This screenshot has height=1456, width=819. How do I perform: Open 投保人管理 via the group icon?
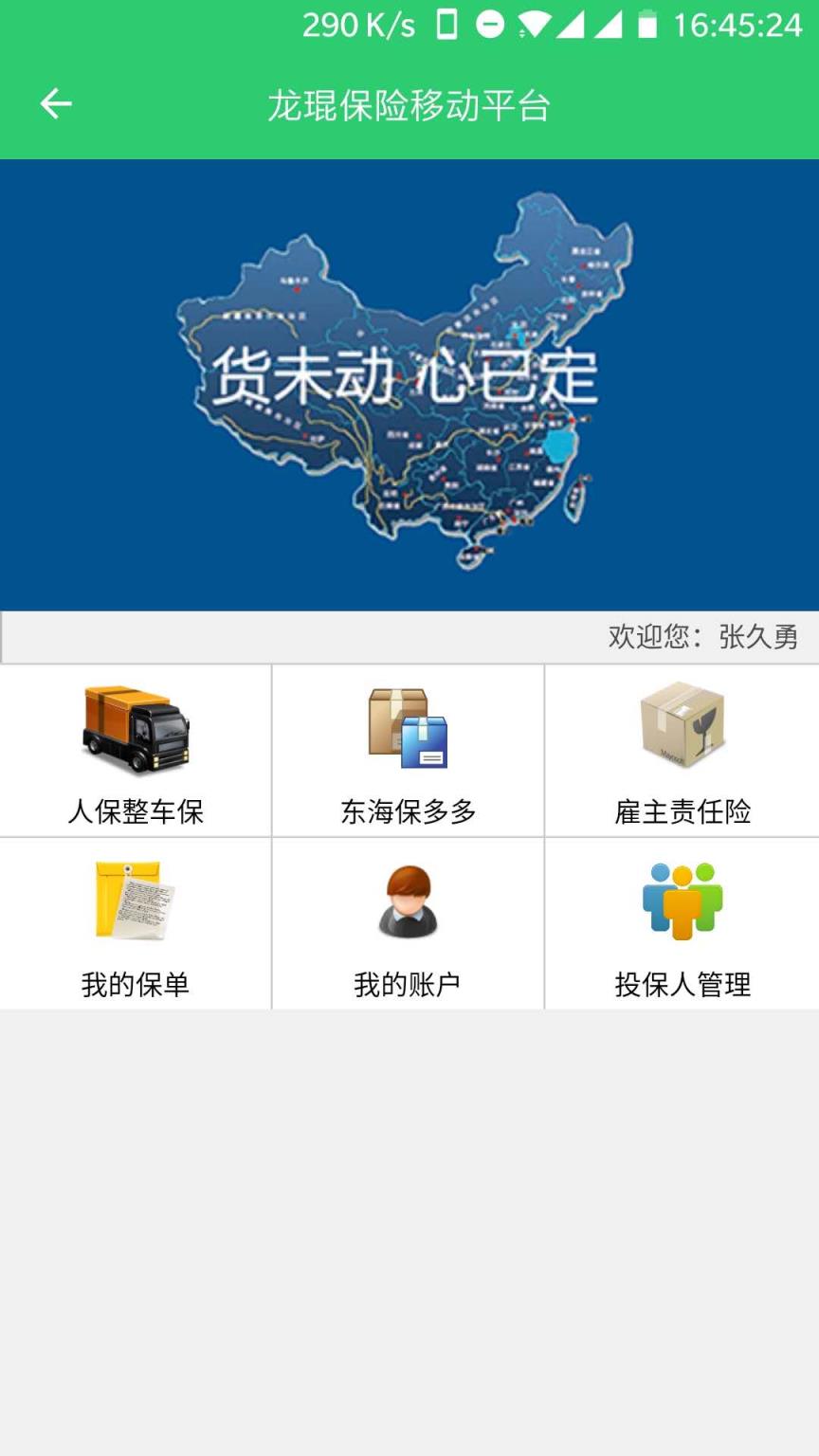tap(682, 901)
